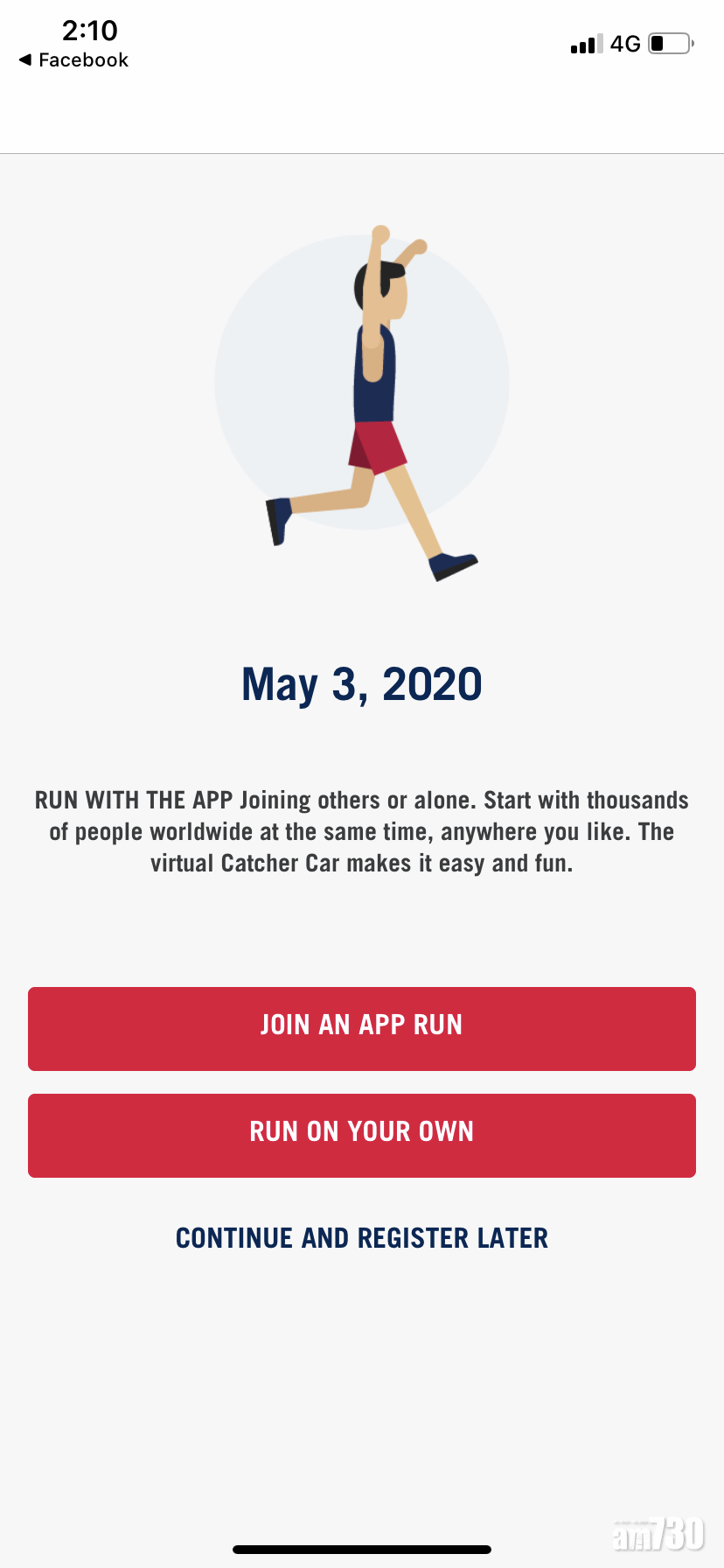This screenshot has height=1568, width=724.
Task: Tap the Join an App Run button
Action: coord(361,1028)
